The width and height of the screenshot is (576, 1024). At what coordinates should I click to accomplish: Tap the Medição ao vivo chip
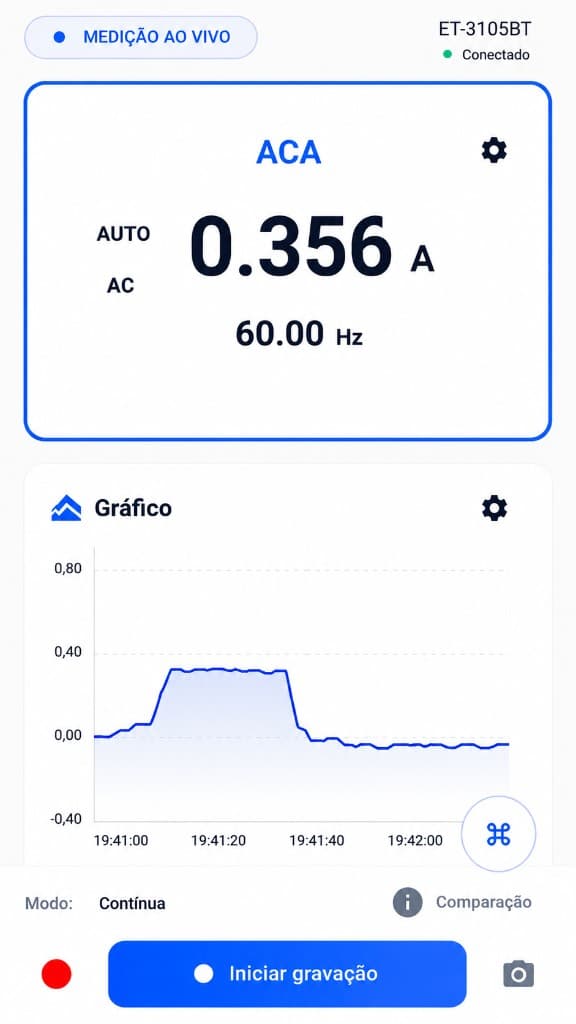(x=141, y=37)
